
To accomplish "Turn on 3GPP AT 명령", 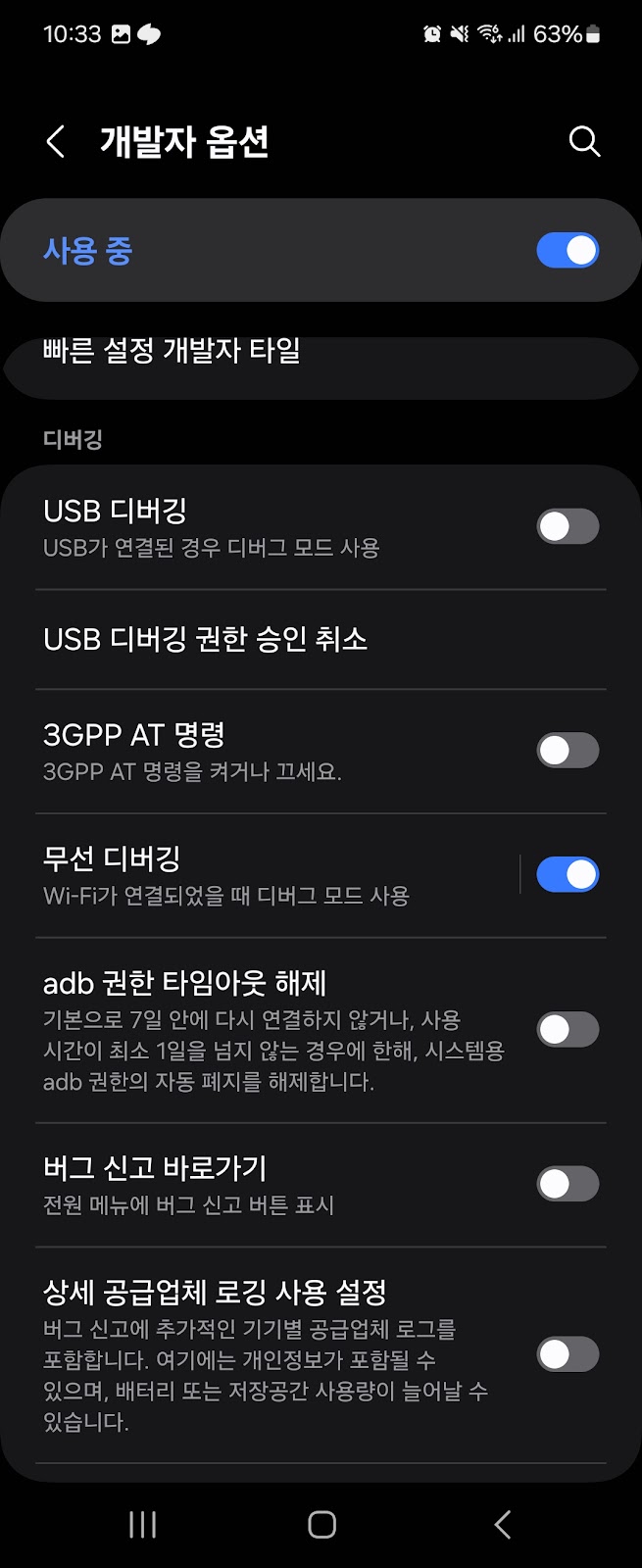I will point(568,751).
